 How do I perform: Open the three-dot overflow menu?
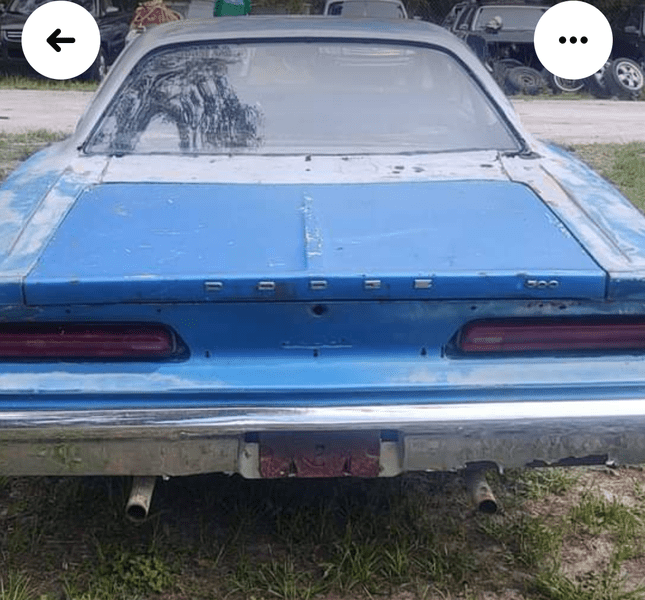[x=573, y=40]
